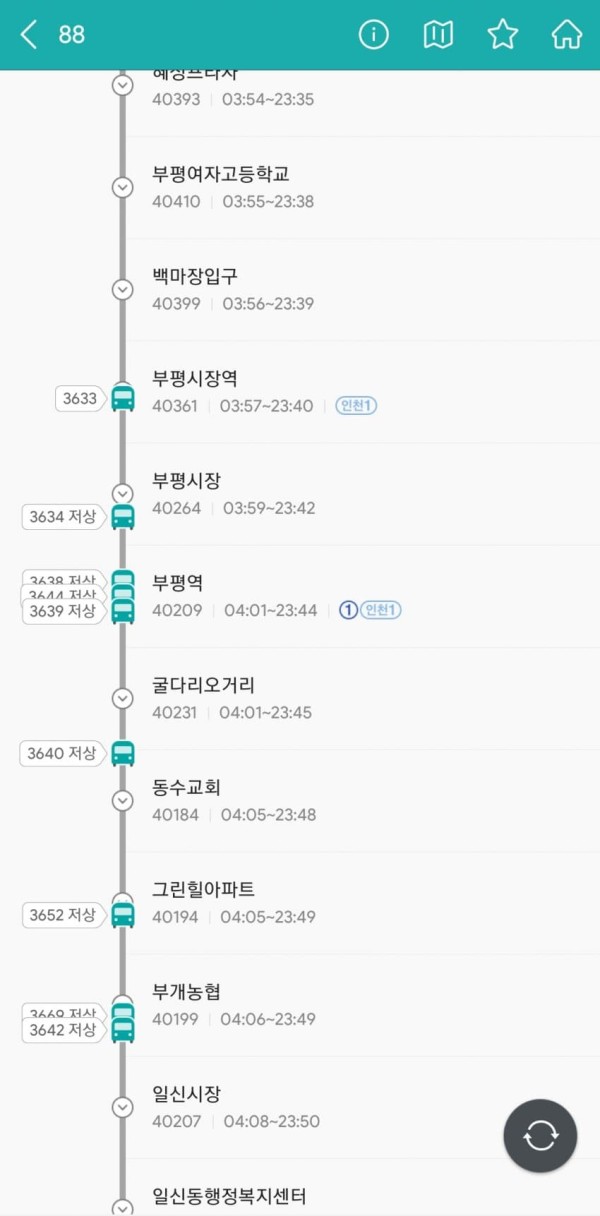This screenshot has width=600, height=1216.
Task: Open stop 백마장입구
Action: [195, 289]
